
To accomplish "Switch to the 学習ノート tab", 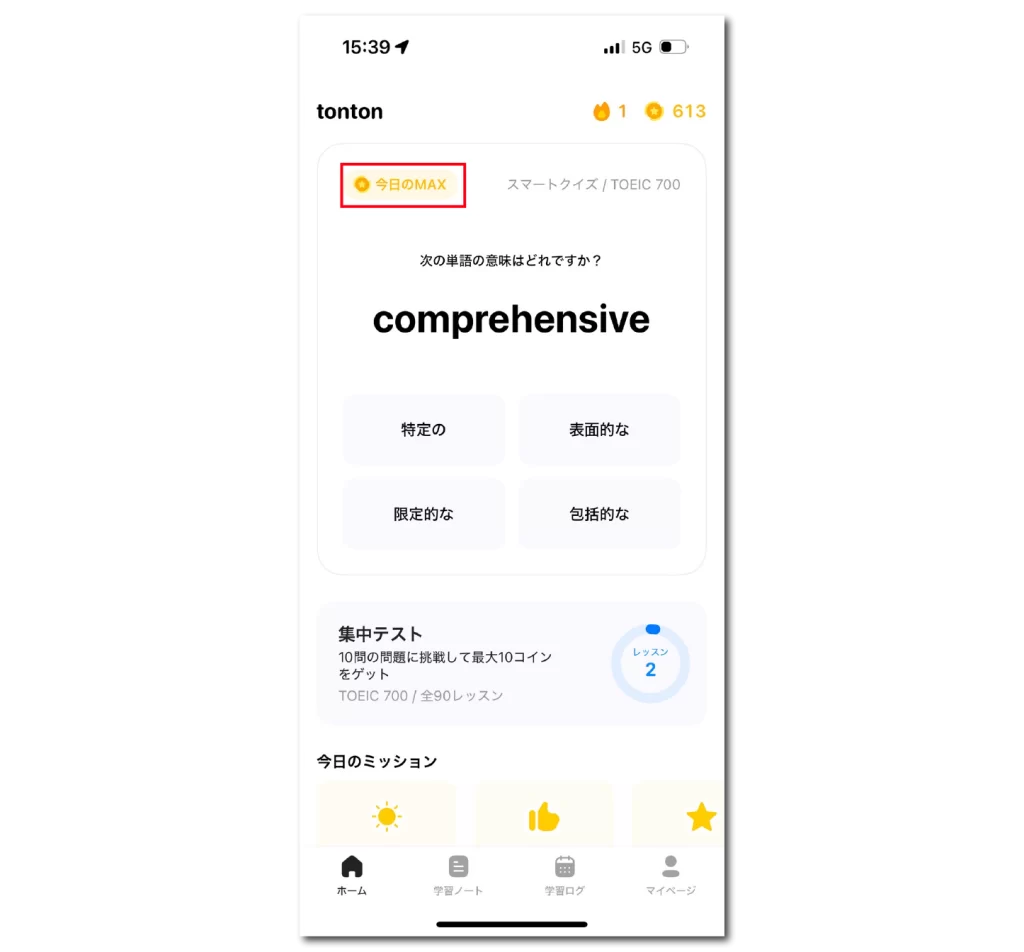I will [458, 875].
